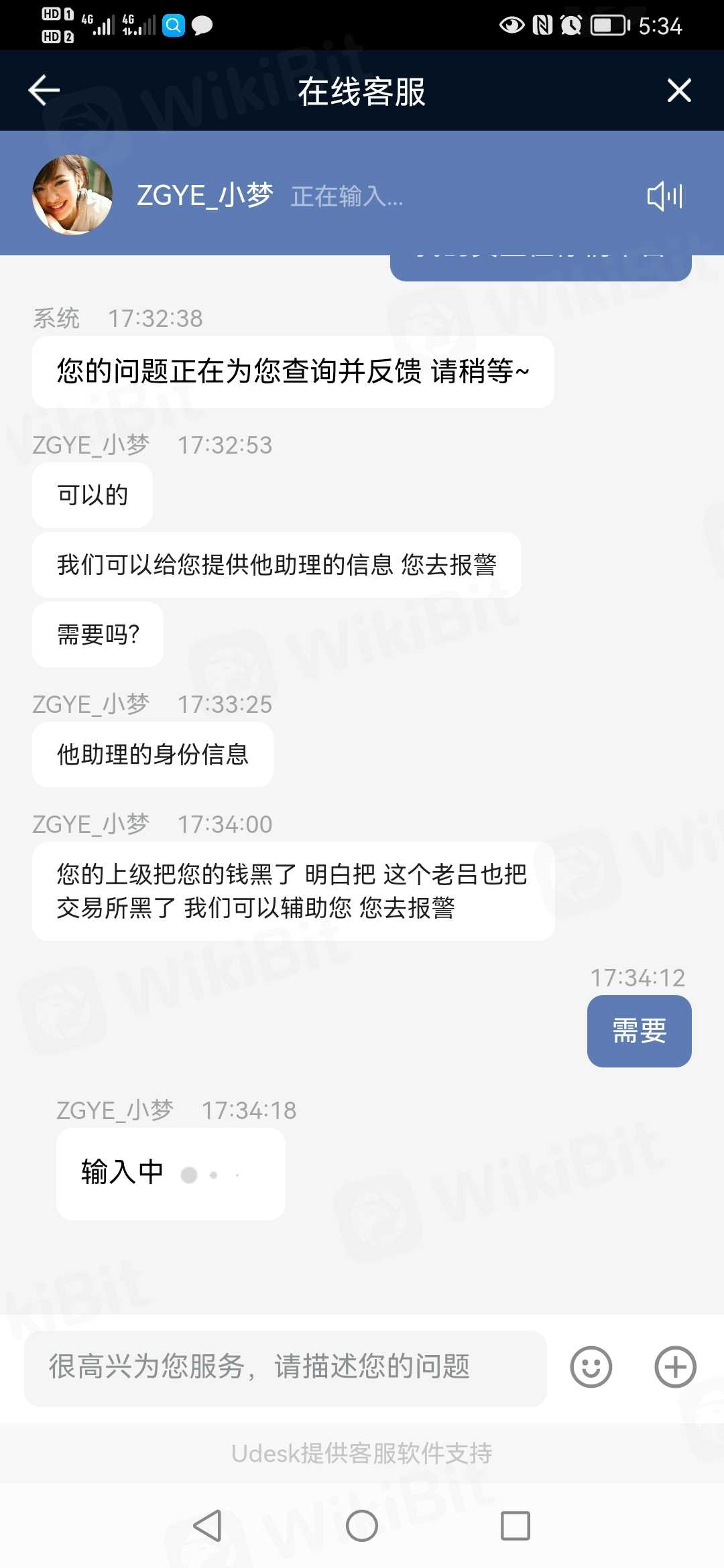Close the online customer service chat
724x1568 pixels.
coord(679,90)
